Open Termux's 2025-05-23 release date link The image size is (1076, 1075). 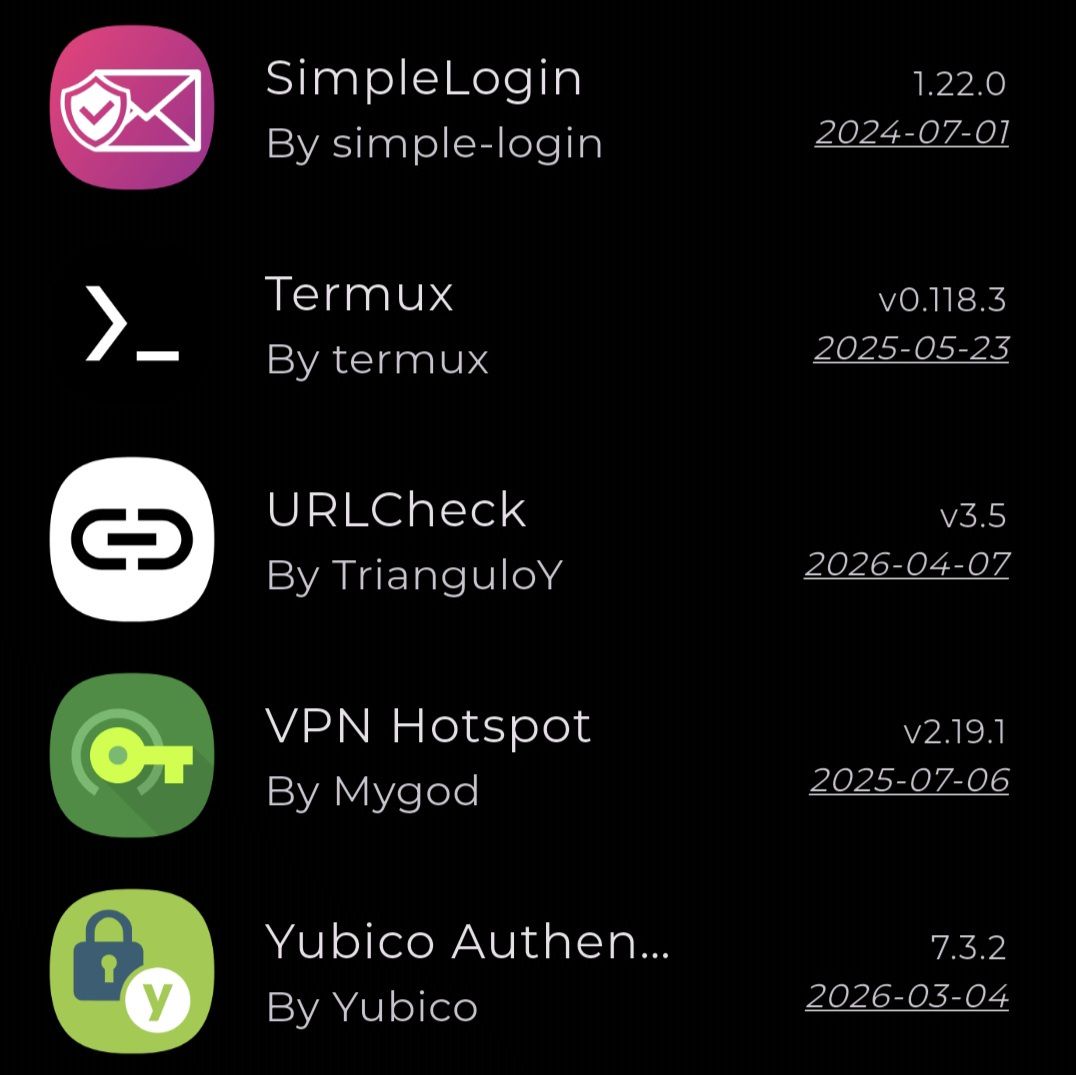pos(912,349)
